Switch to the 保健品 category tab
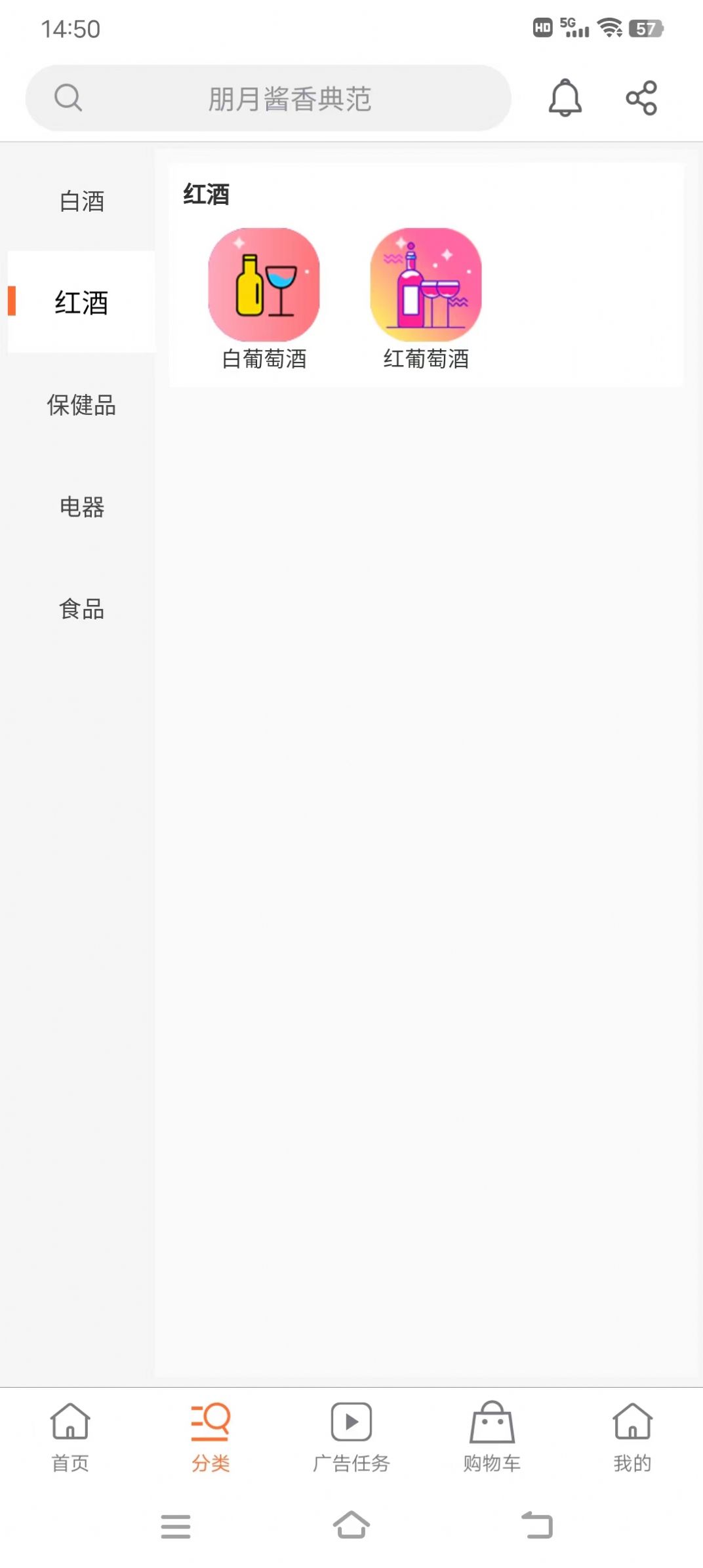Viewport: 703px width, 1568px height. pos(81,406)
